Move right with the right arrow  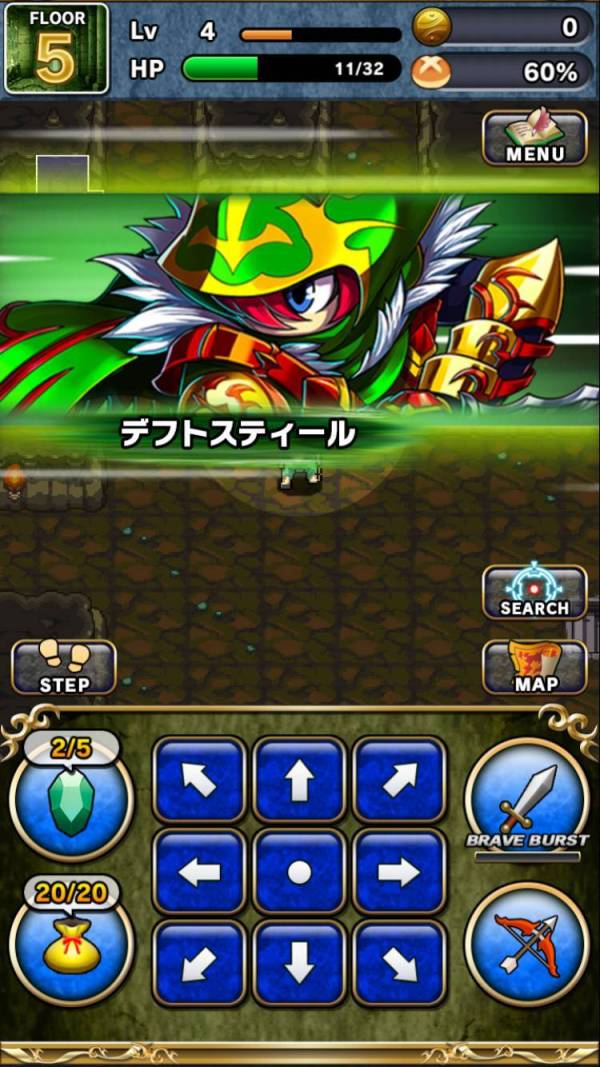(x=399, y=872)
